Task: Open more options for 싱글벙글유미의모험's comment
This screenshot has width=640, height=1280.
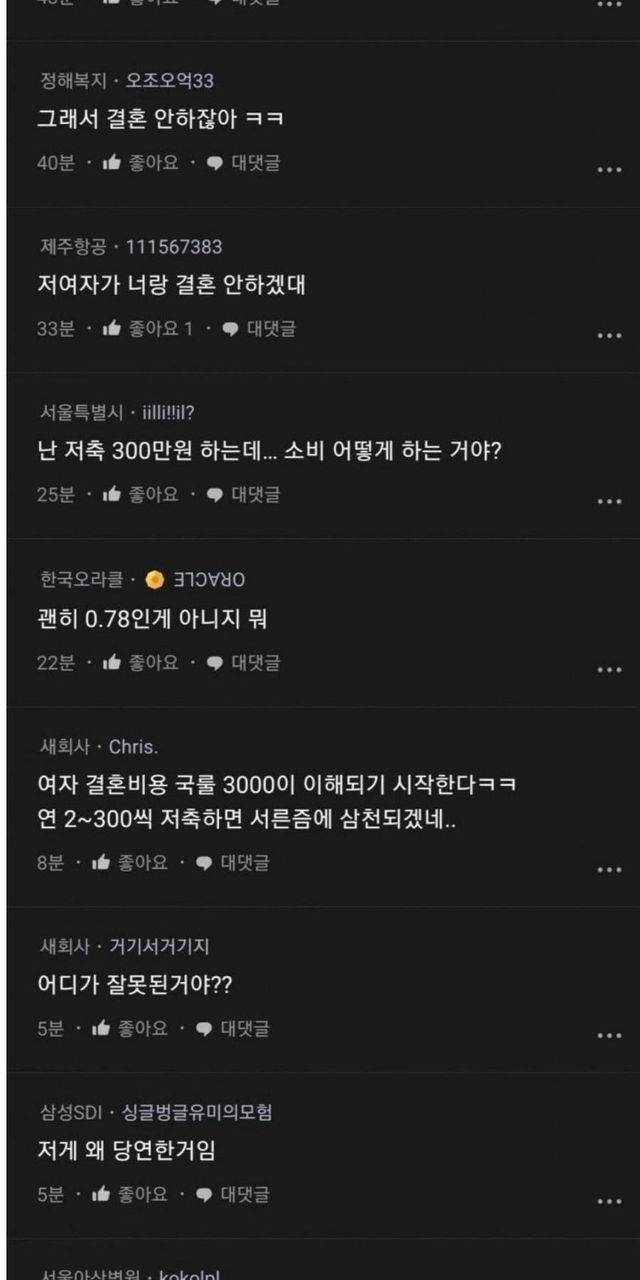Action: pos(609,1202)
